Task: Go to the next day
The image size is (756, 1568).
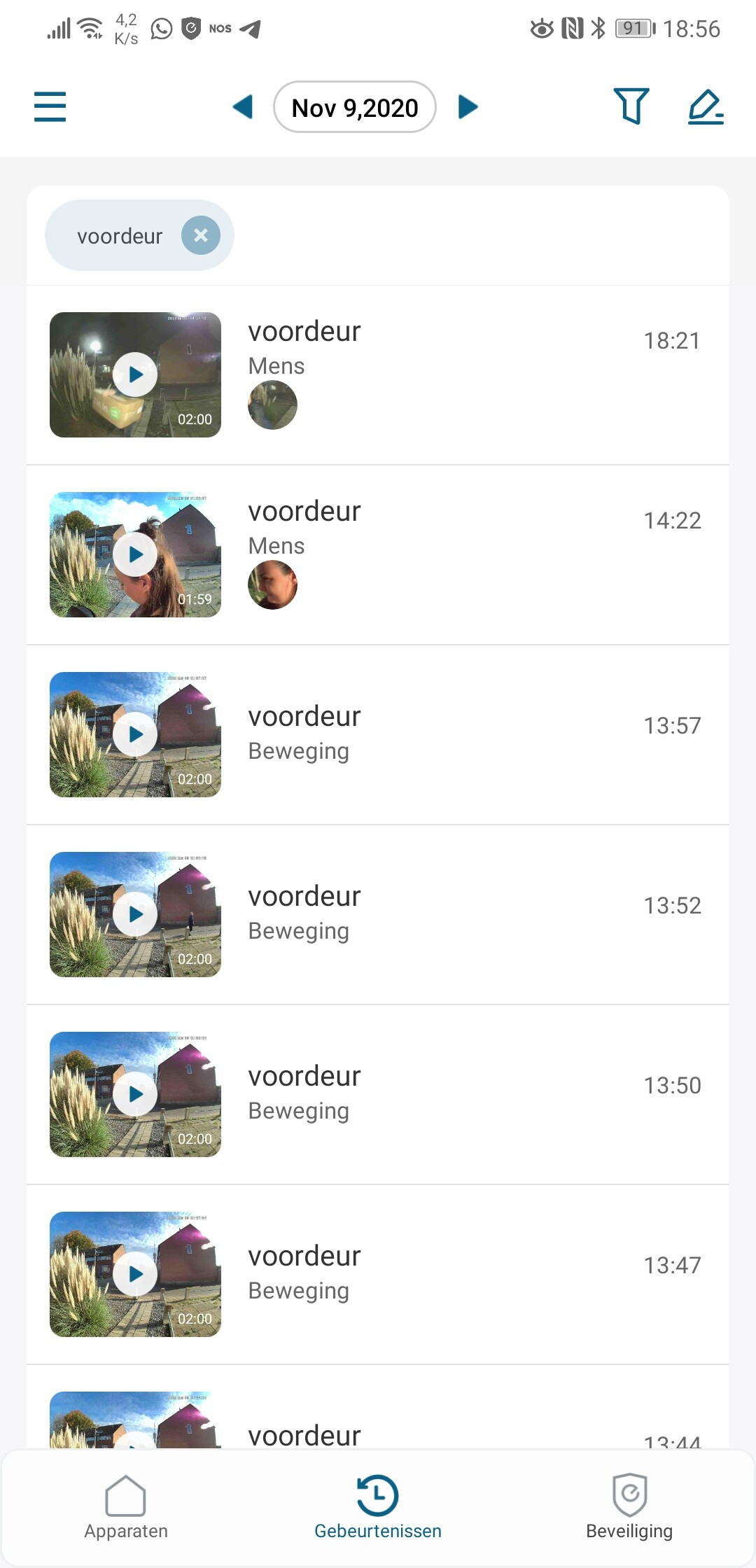Action: point(468,107)
